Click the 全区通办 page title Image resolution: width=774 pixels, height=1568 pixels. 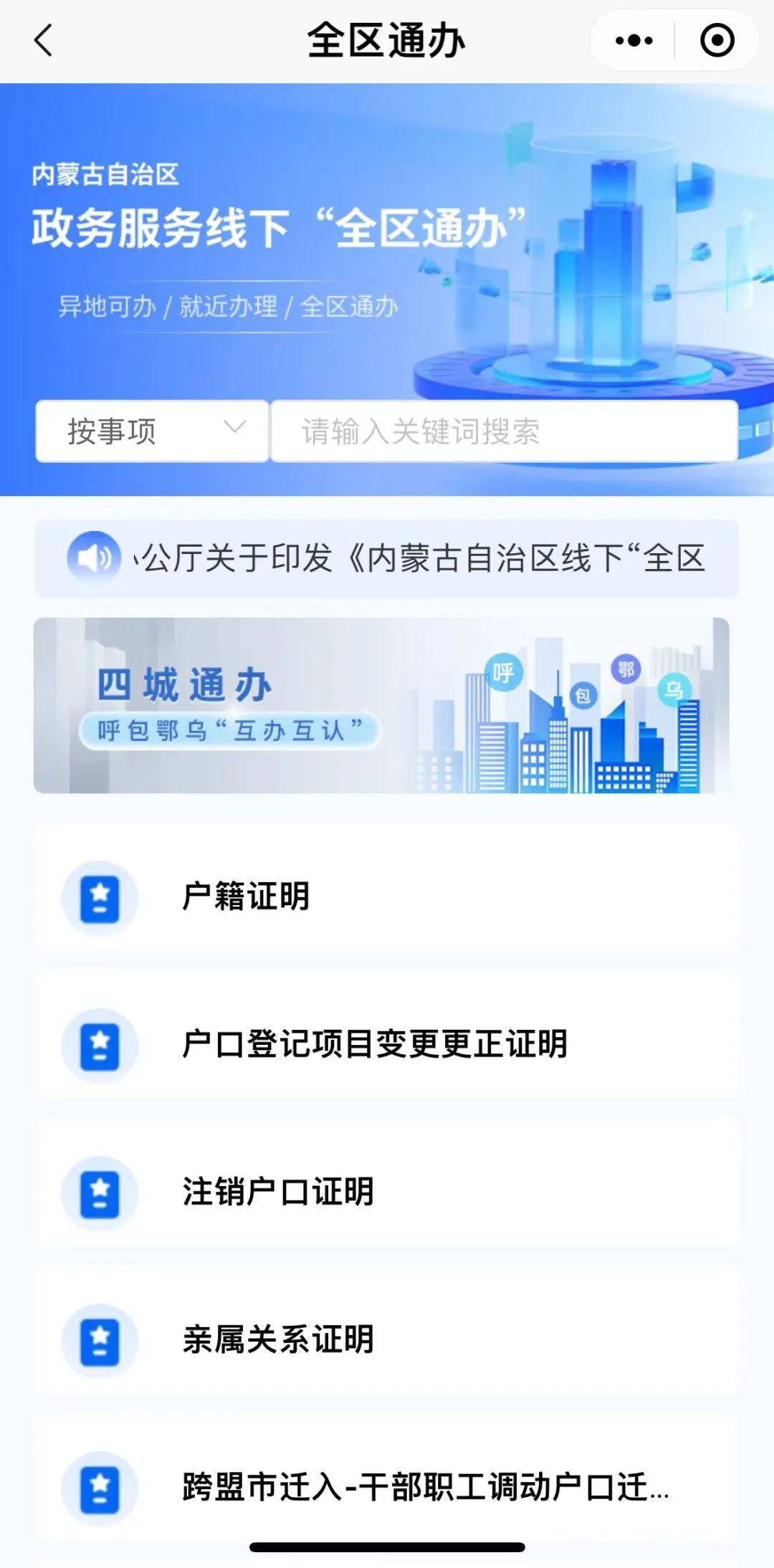[x=387, y=41]
